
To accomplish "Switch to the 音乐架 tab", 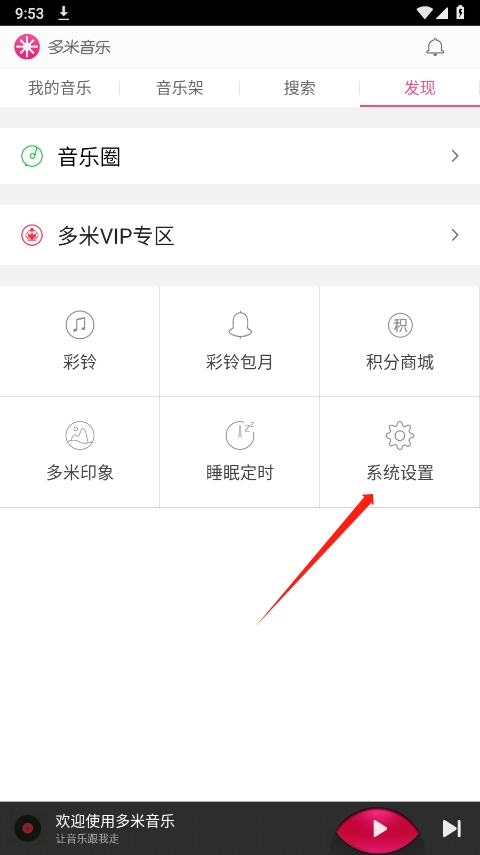I will [x=179, y=88].
